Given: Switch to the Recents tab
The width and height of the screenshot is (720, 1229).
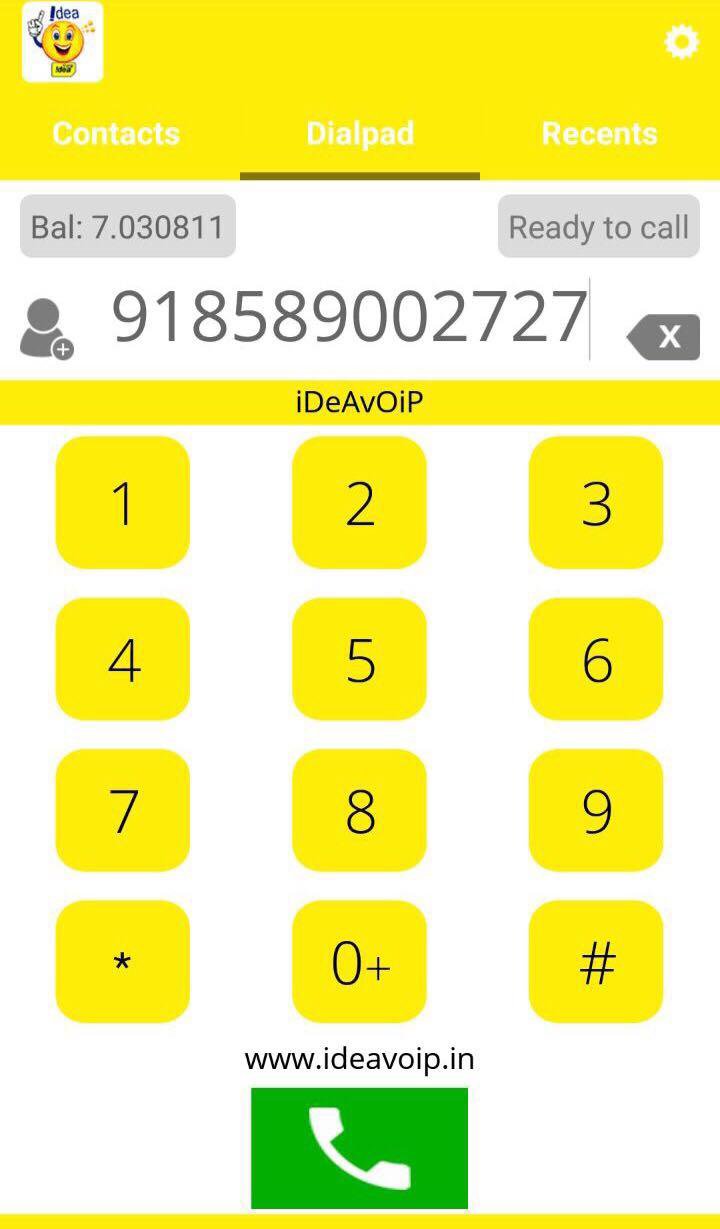Looking at the screenshot, I should point(599,132).
